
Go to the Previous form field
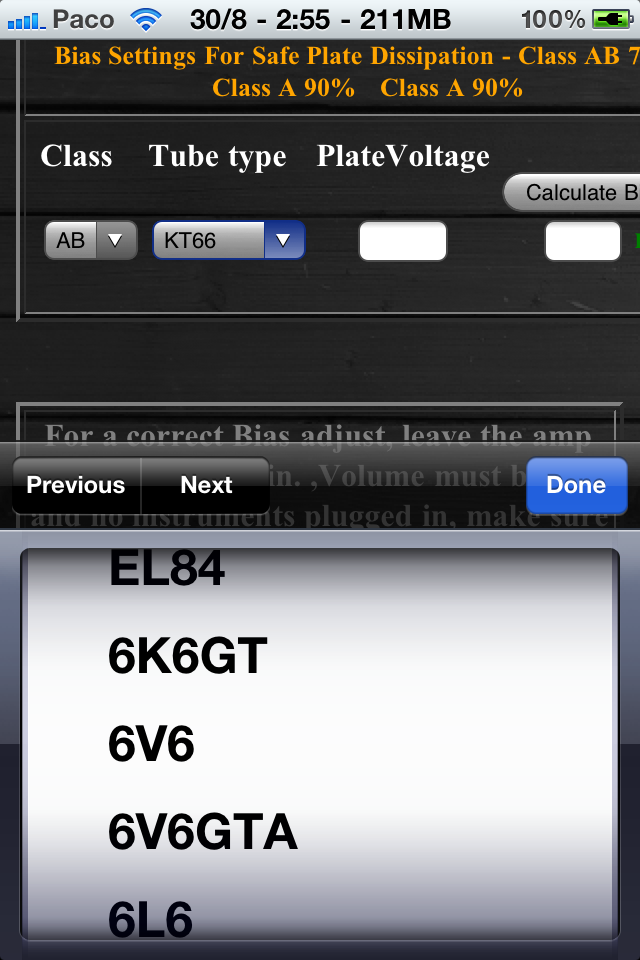pyautogui.click(x=76, y=485)
